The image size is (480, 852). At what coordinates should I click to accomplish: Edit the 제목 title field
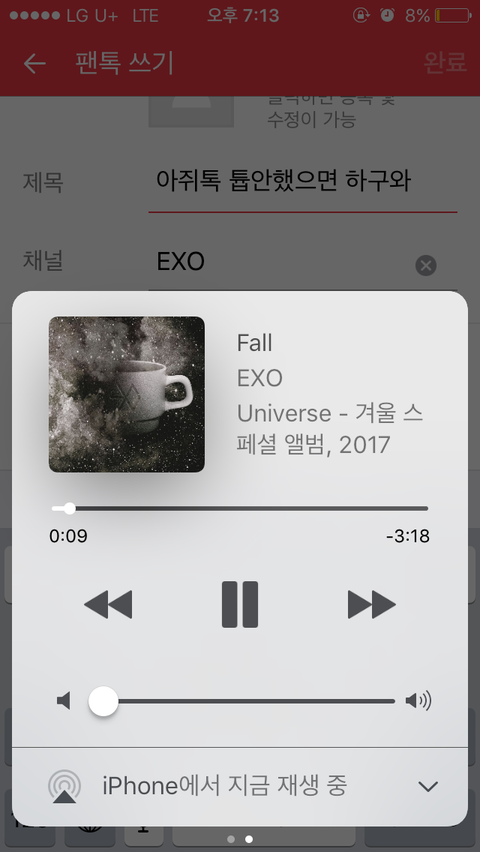click(302, 181)
